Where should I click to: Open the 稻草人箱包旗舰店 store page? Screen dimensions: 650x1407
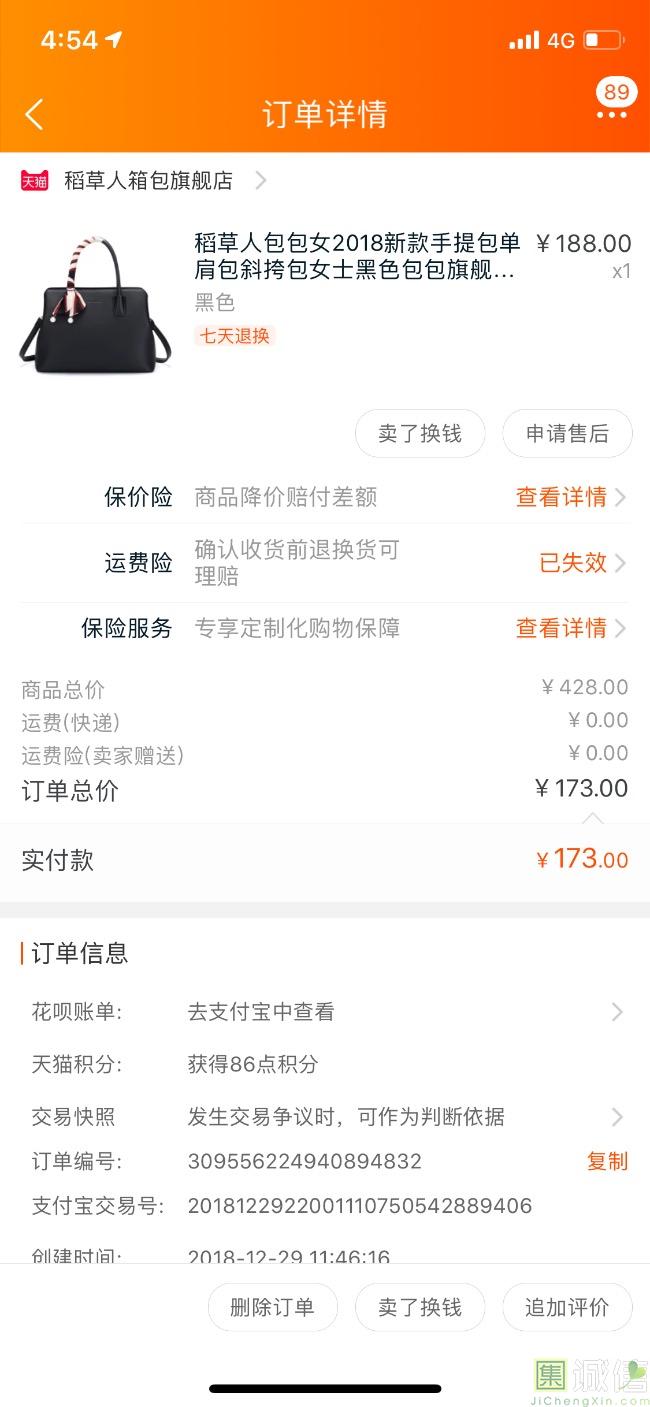[x=144, y=181]
